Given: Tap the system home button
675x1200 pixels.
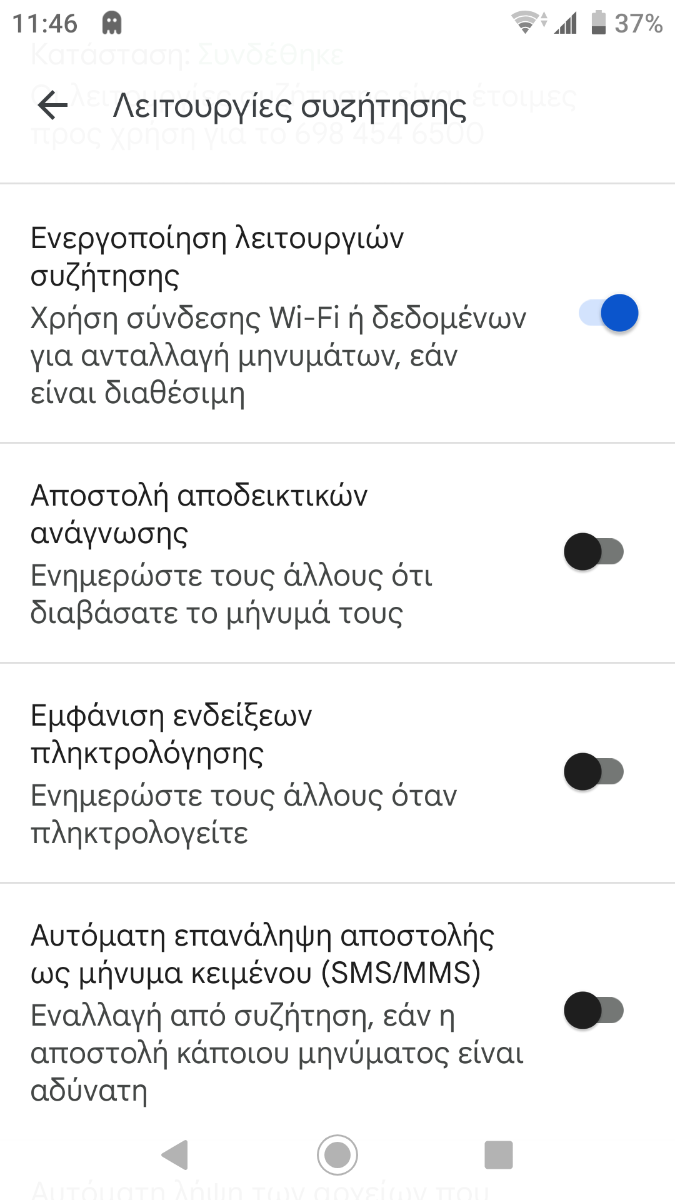Looking at the screenshot, I should tap(337, 1155).
